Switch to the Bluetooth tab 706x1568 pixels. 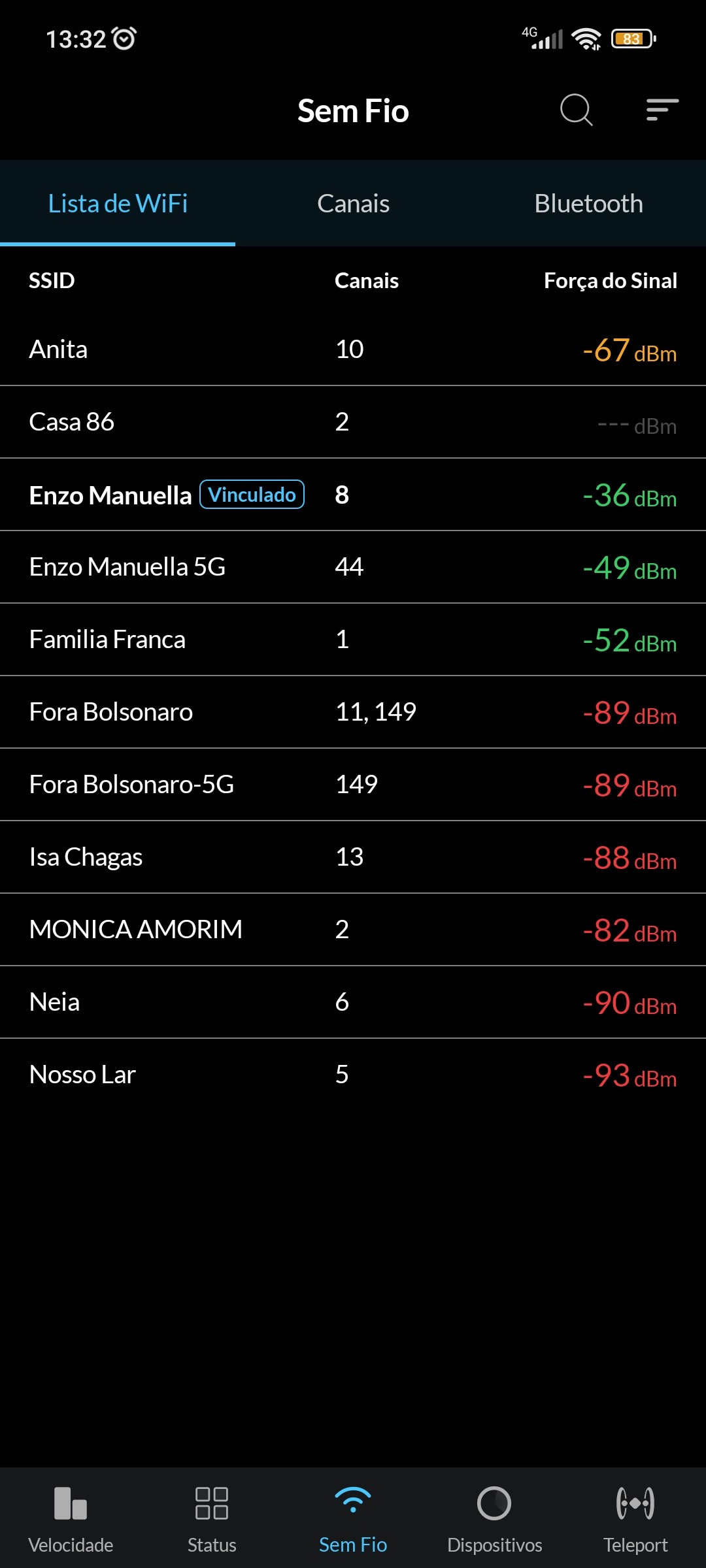pos(588,204)
